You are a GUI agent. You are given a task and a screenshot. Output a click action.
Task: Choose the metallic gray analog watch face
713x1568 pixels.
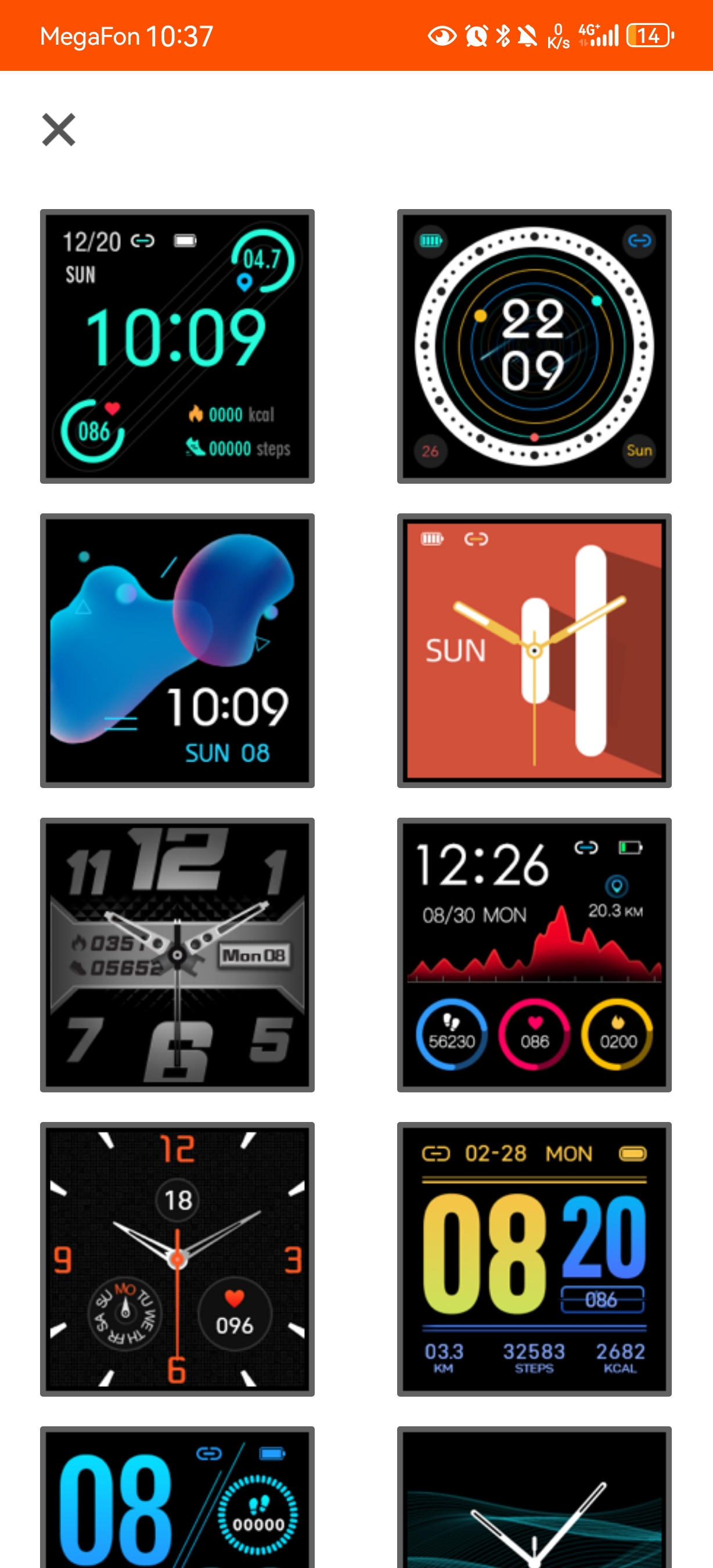[177, 954]
